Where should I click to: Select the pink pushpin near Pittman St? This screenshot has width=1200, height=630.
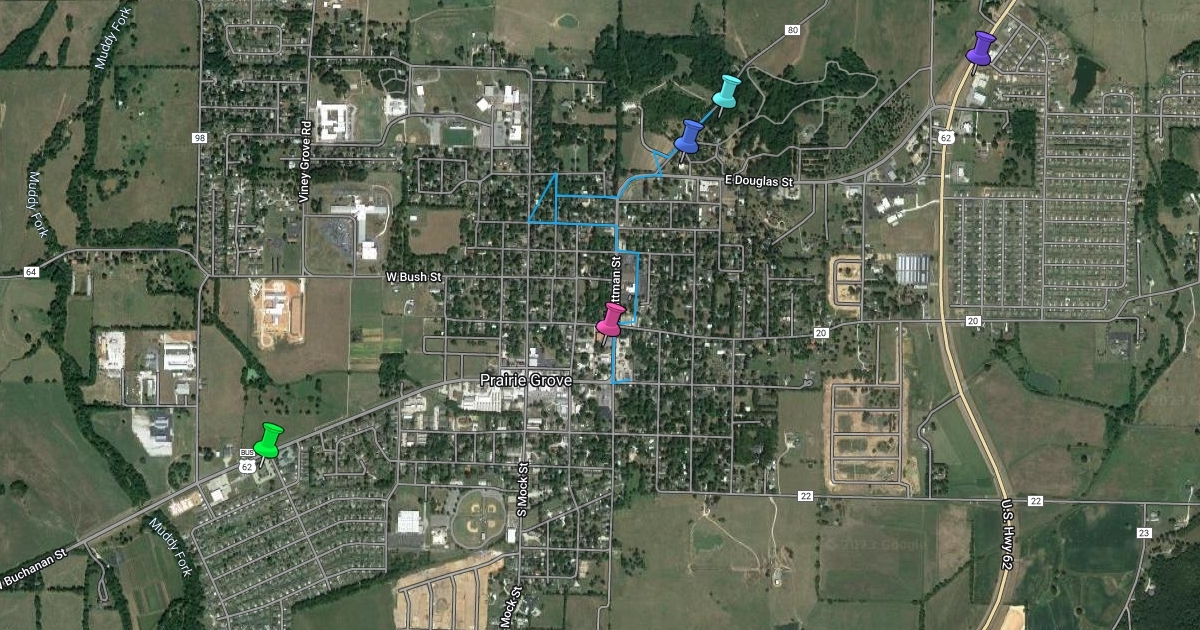[611, 318]
